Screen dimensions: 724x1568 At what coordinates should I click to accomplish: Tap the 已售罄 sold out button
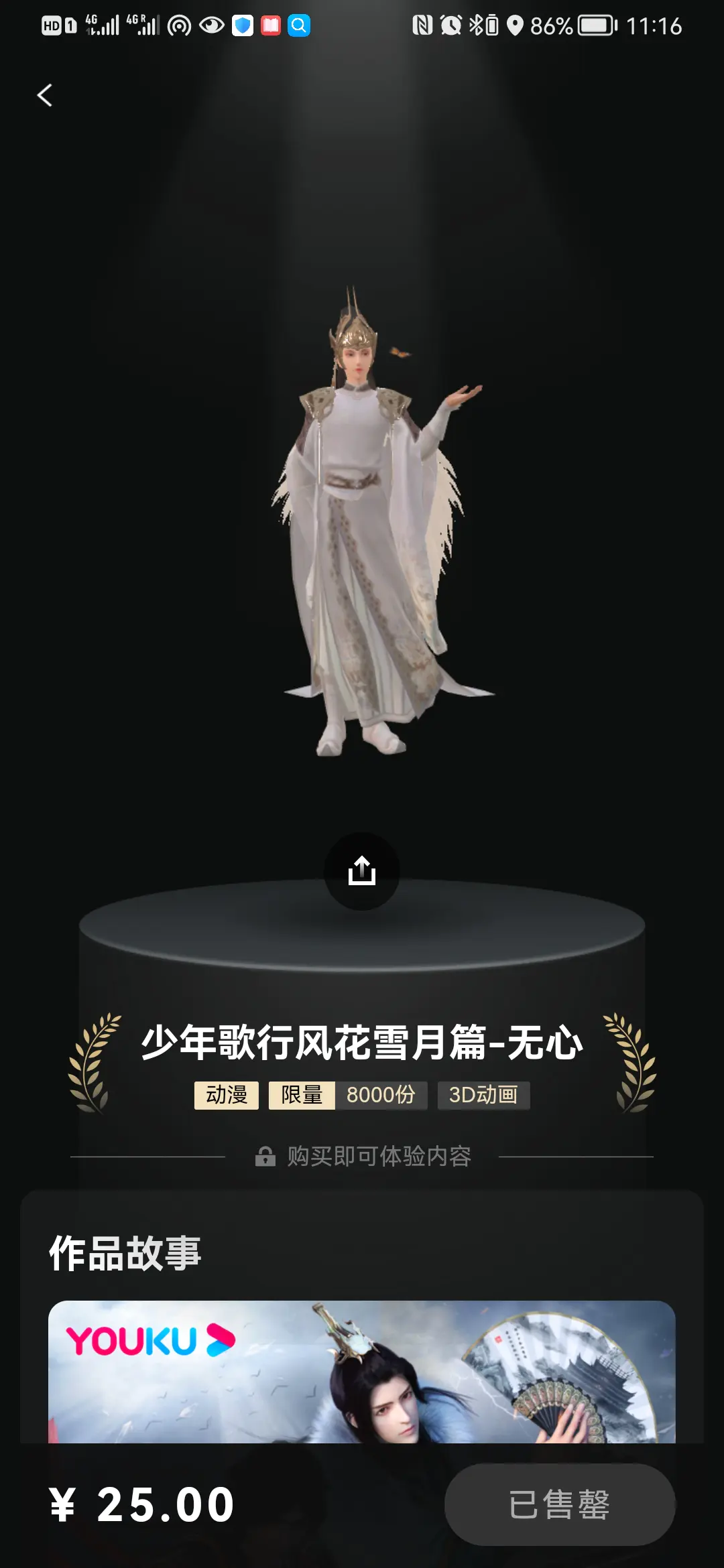point(559,1504)
